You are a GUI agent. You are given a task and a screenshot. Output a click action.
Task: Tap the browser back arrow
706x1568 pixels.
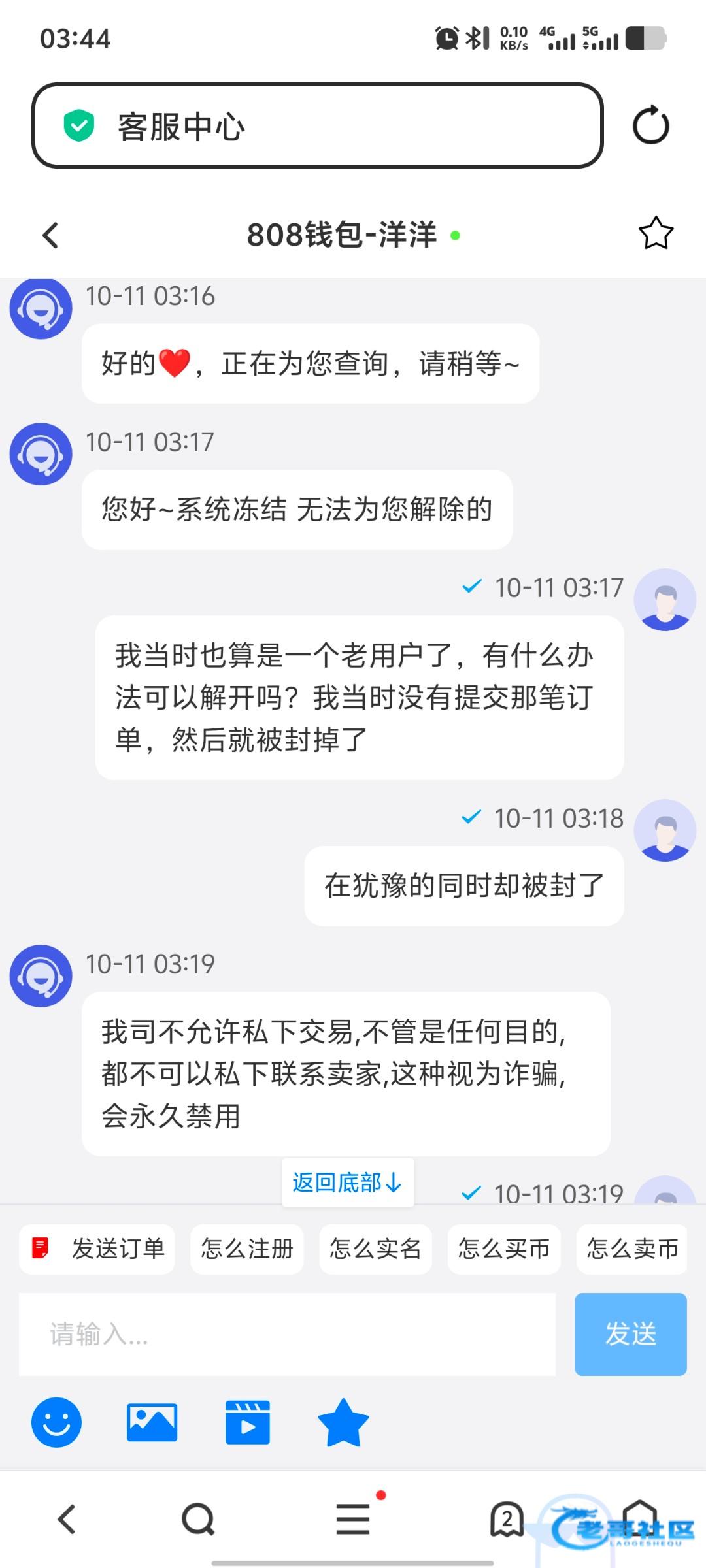(67, 1519)
